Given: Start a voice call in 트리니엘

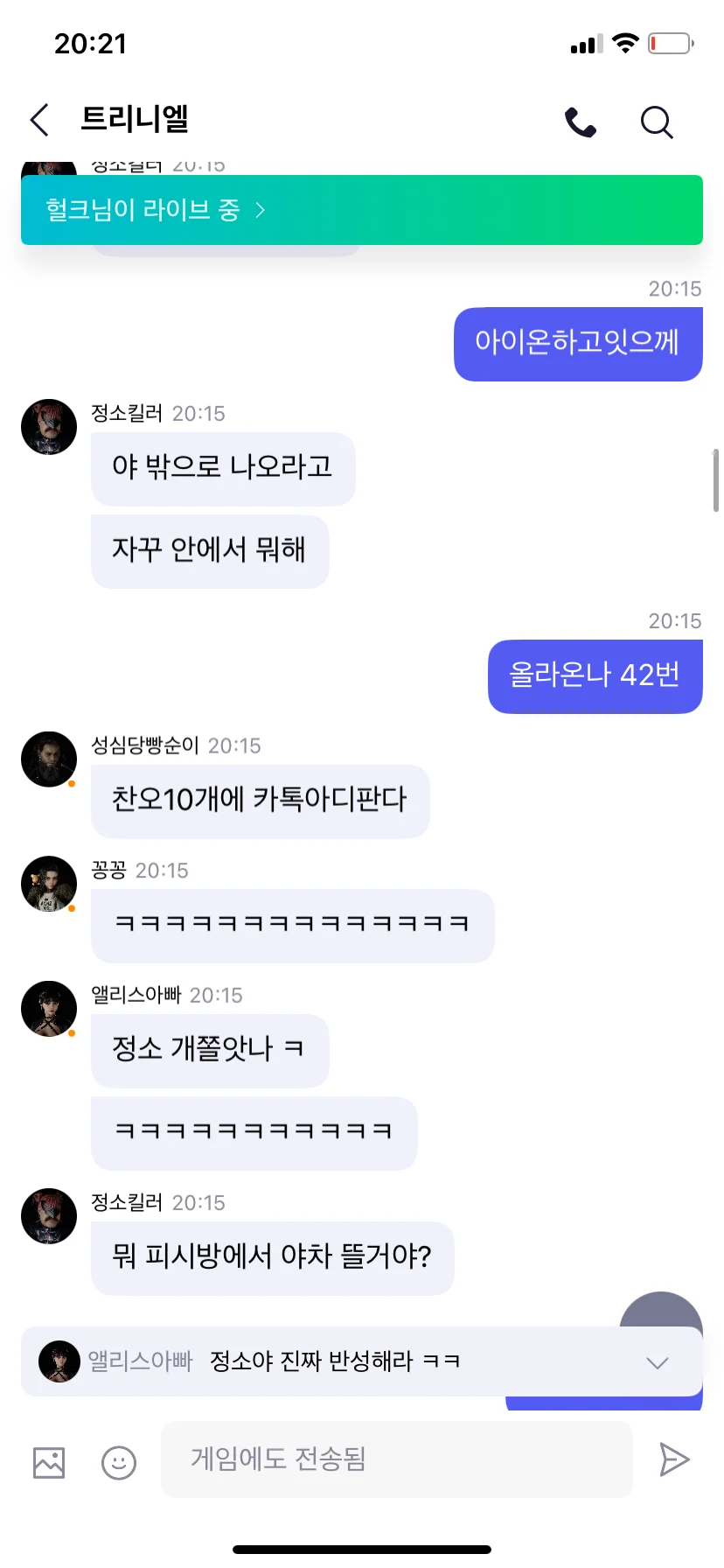Looking at the screenshot, I should pyautogui.click(x=580, y=122).
